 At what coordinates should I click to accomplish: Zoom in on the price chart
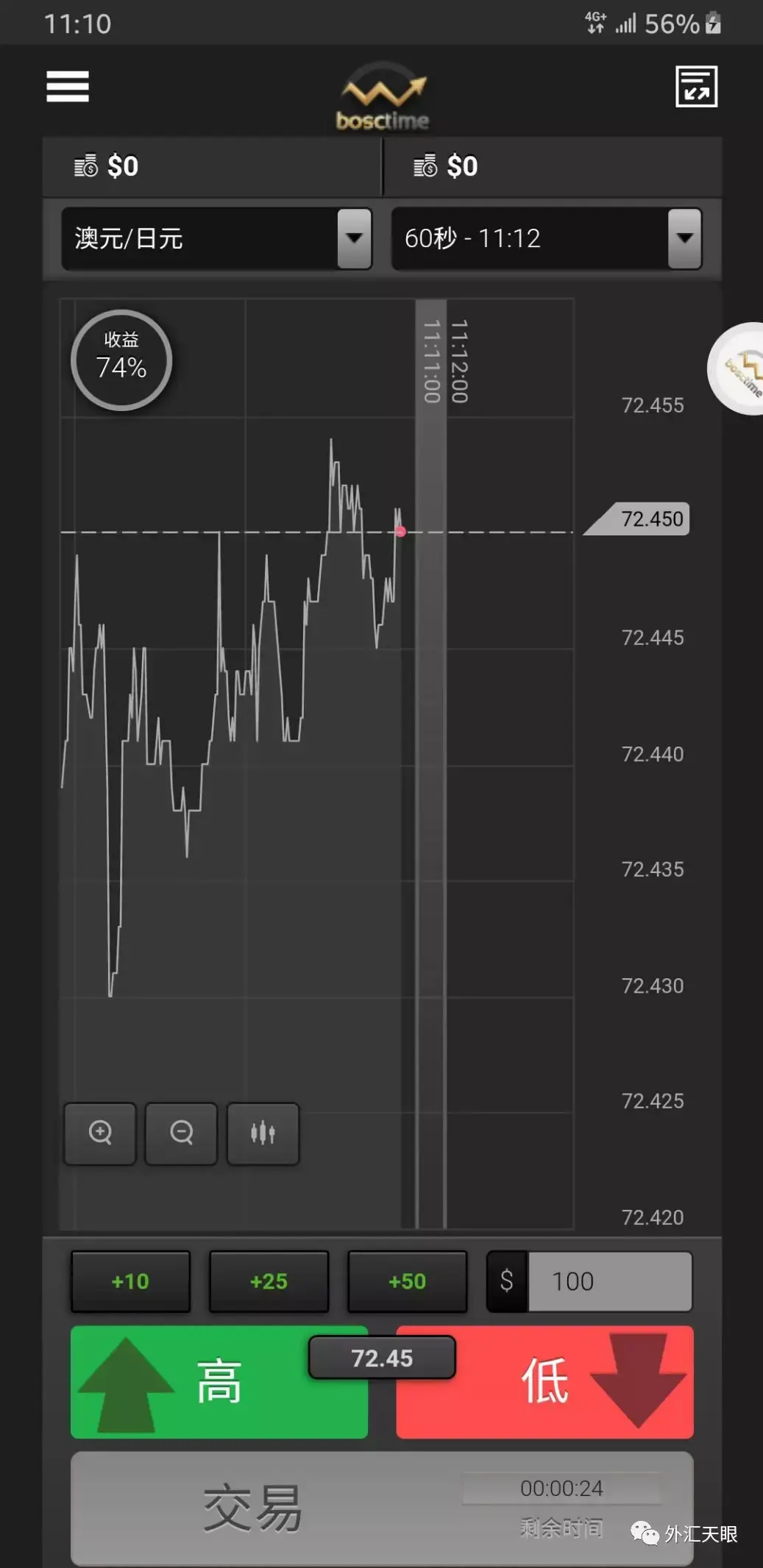pyautogui.click(x=100, y=1133)
